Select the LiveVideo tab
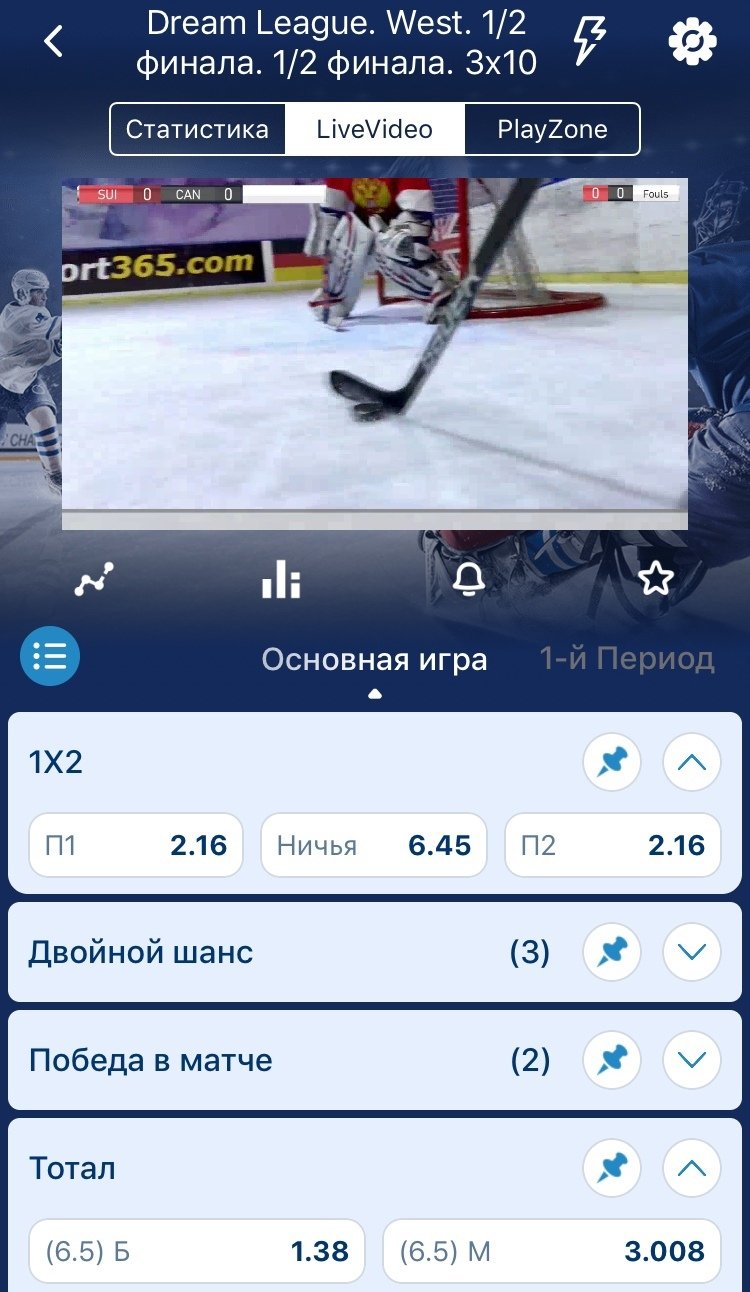750x1292 pixels. coord(375,129)
